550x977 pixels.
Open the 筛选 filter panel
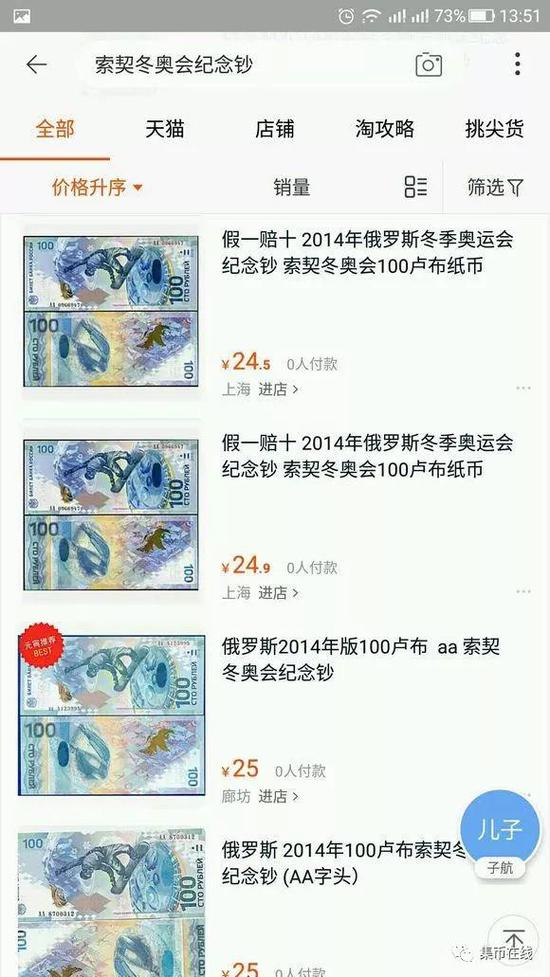pos(496,187)
